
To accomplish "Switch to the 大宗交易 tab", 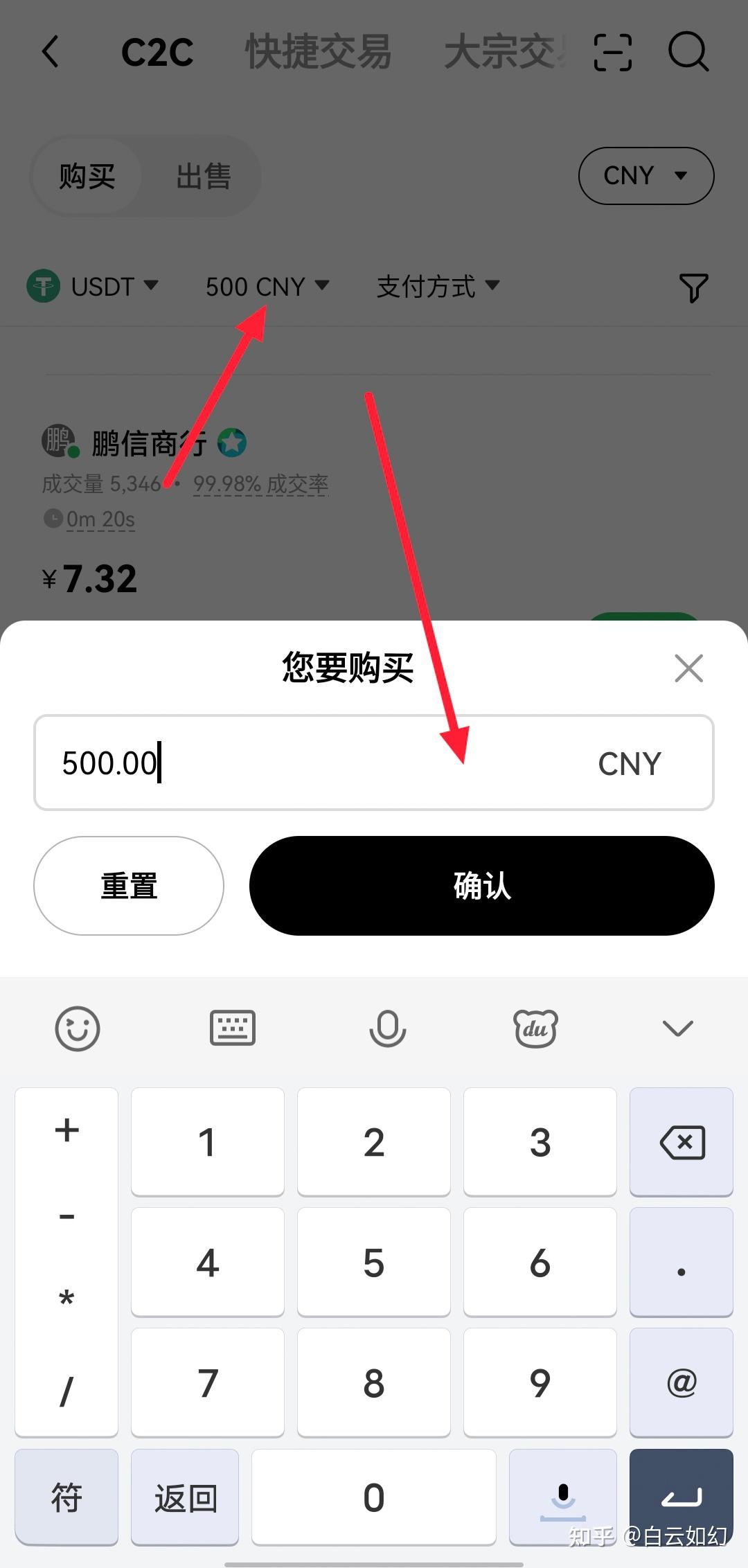I will pos(504,52).
